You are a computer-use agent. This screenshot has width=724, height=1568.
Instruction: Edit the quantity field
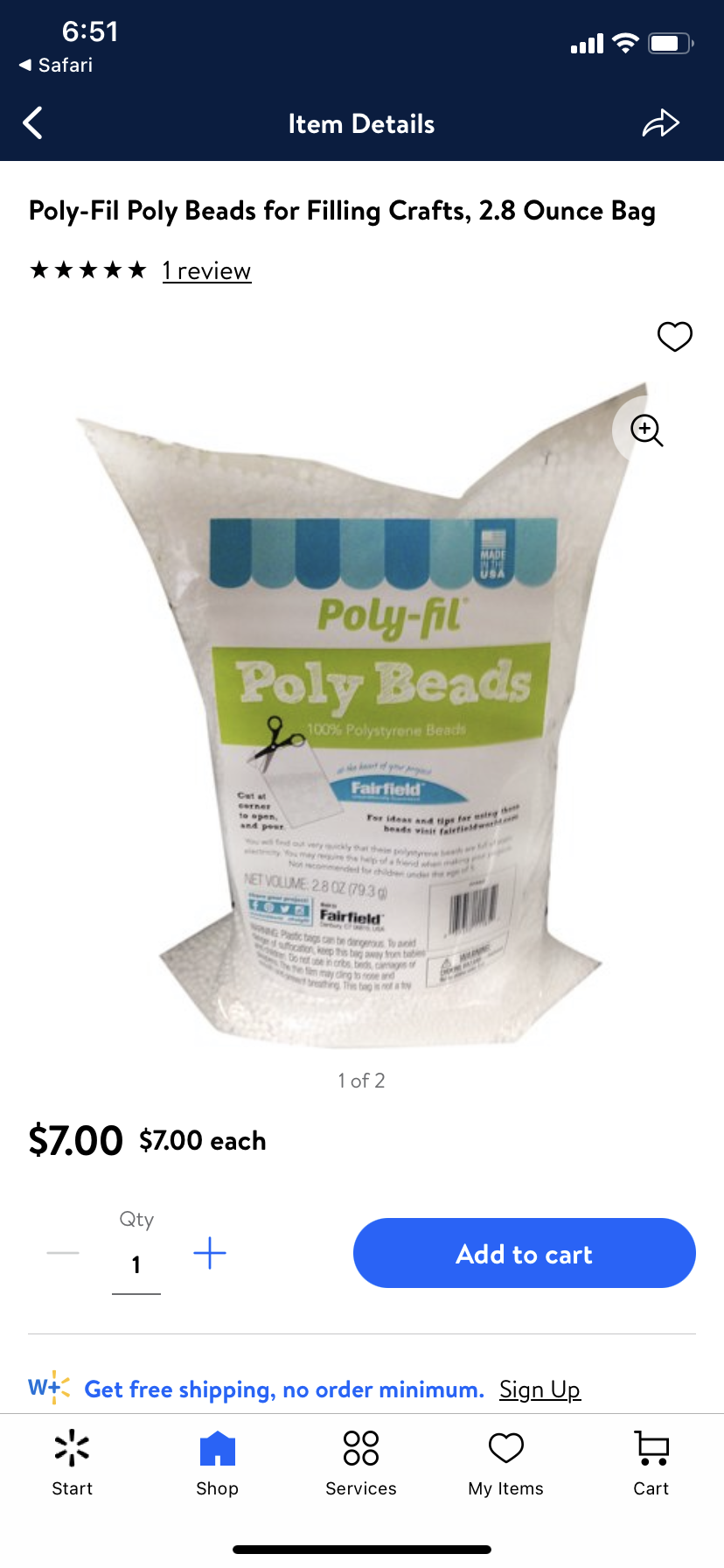[136, 1264]
